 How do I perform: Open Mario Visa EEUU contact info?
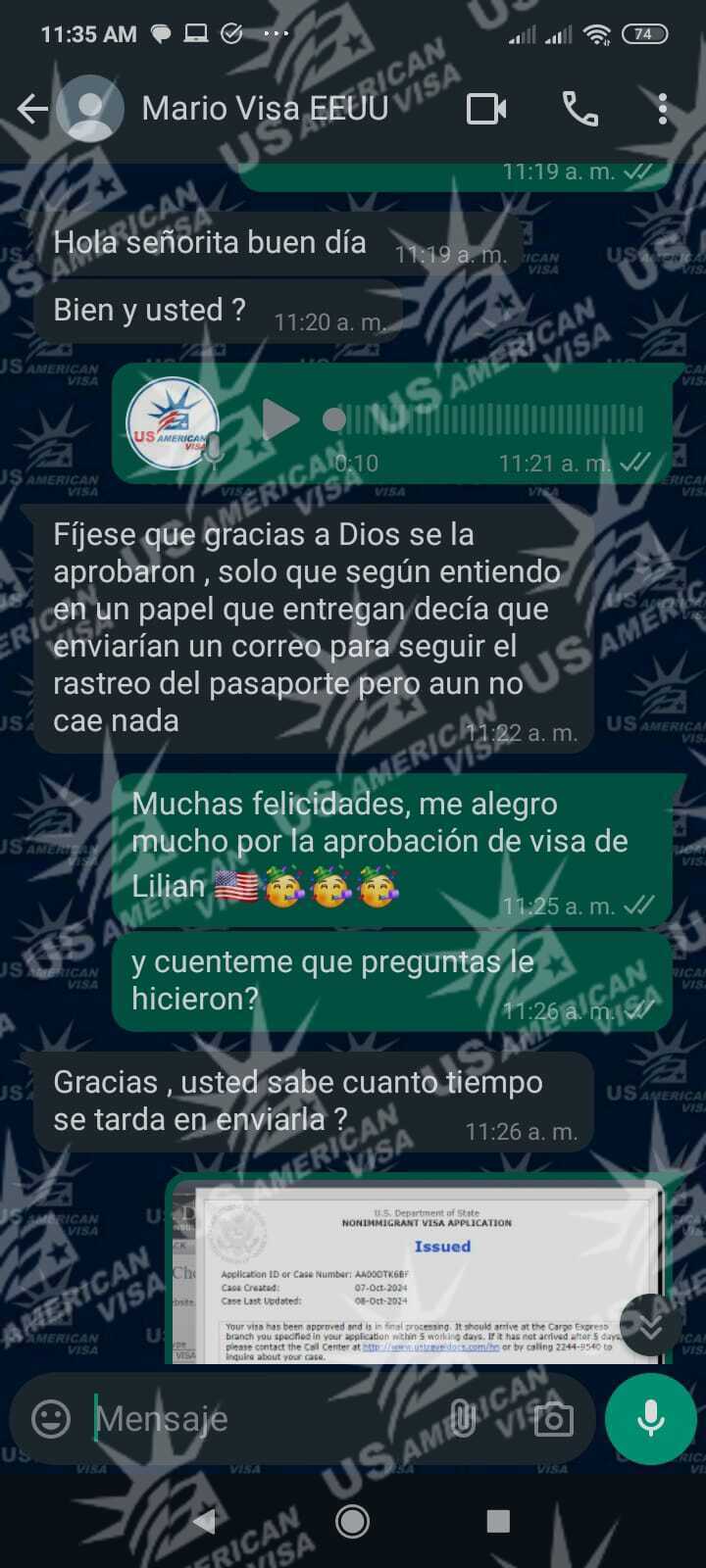[265, 109]
